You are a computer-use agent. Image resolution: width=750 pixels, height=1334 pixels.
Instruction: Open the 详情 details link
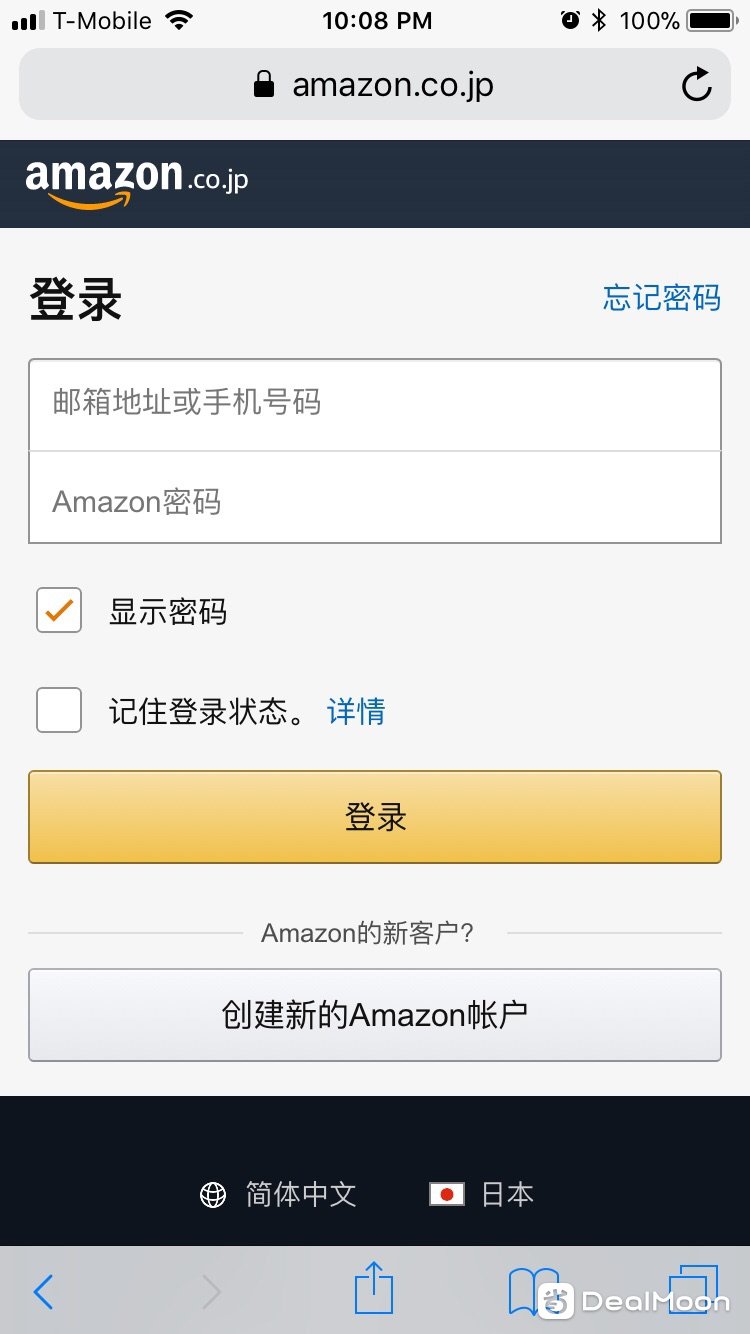(x=356, y=711)
